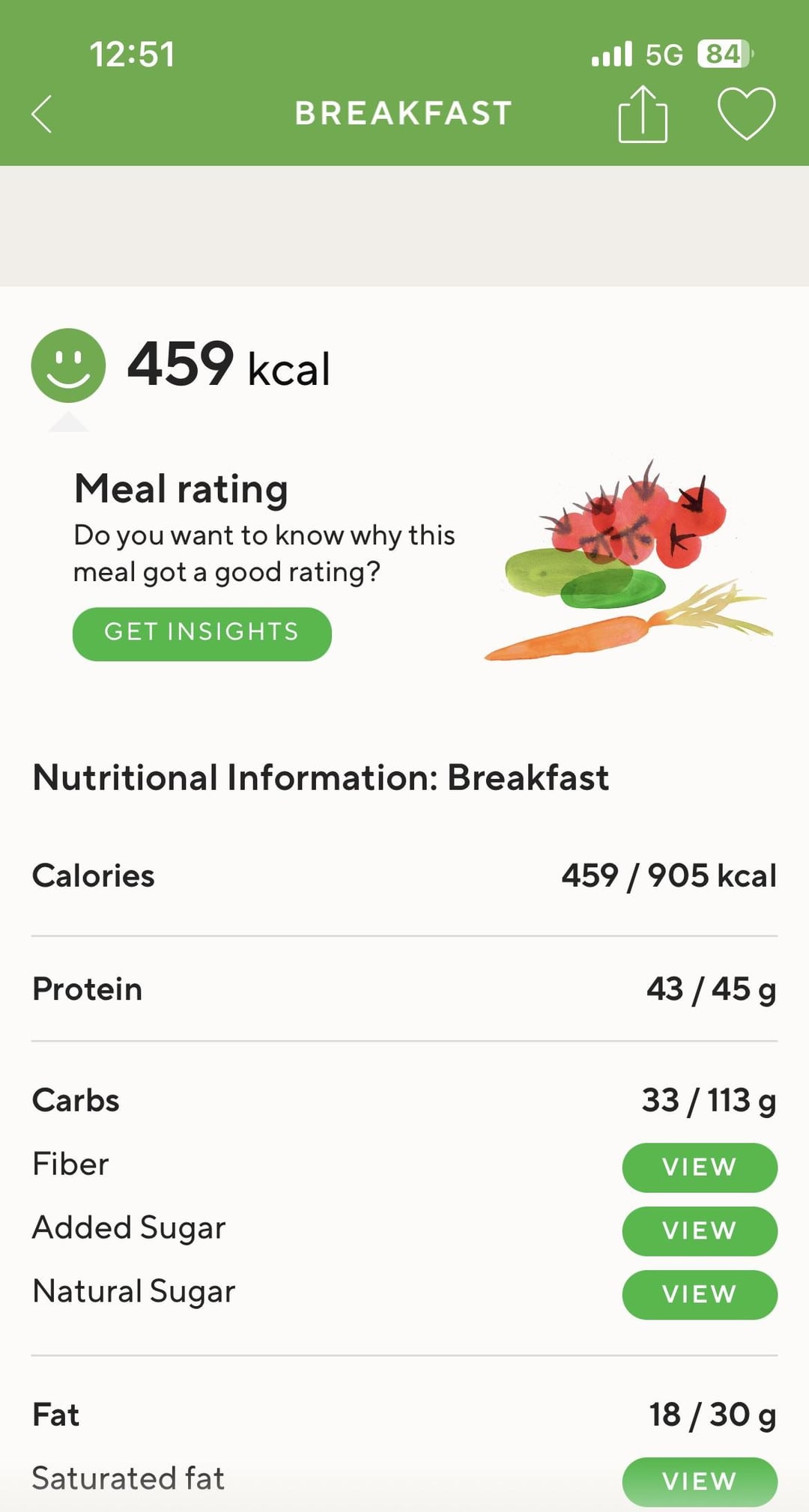Viewport: 809px width, 1512px height.
Task: Show the Natural Sugar value
Action: coord(699,1294)
